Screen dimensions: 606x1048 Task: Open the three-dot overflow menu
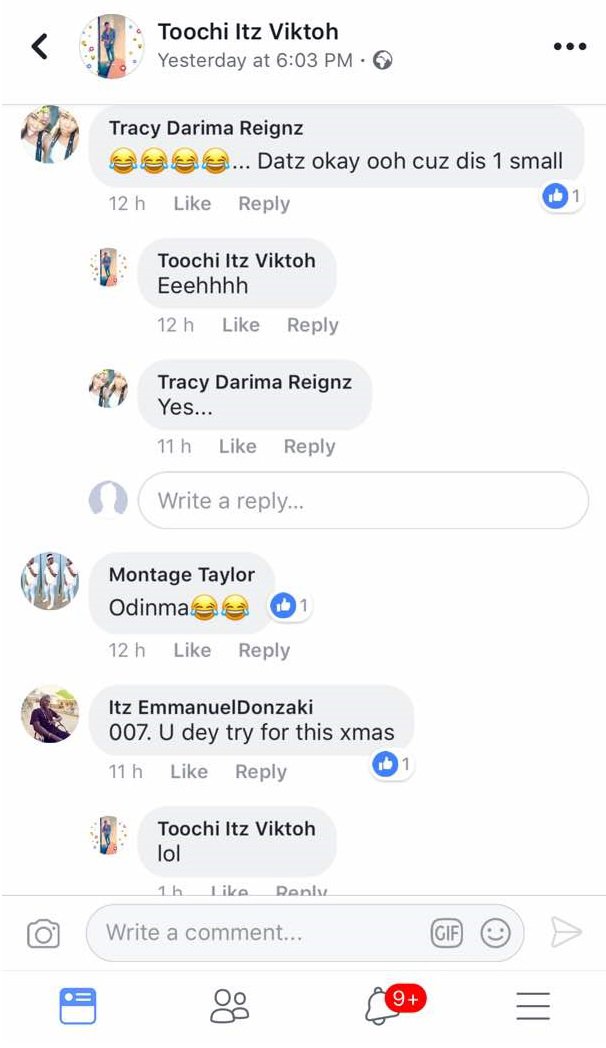tap(570, 46)
